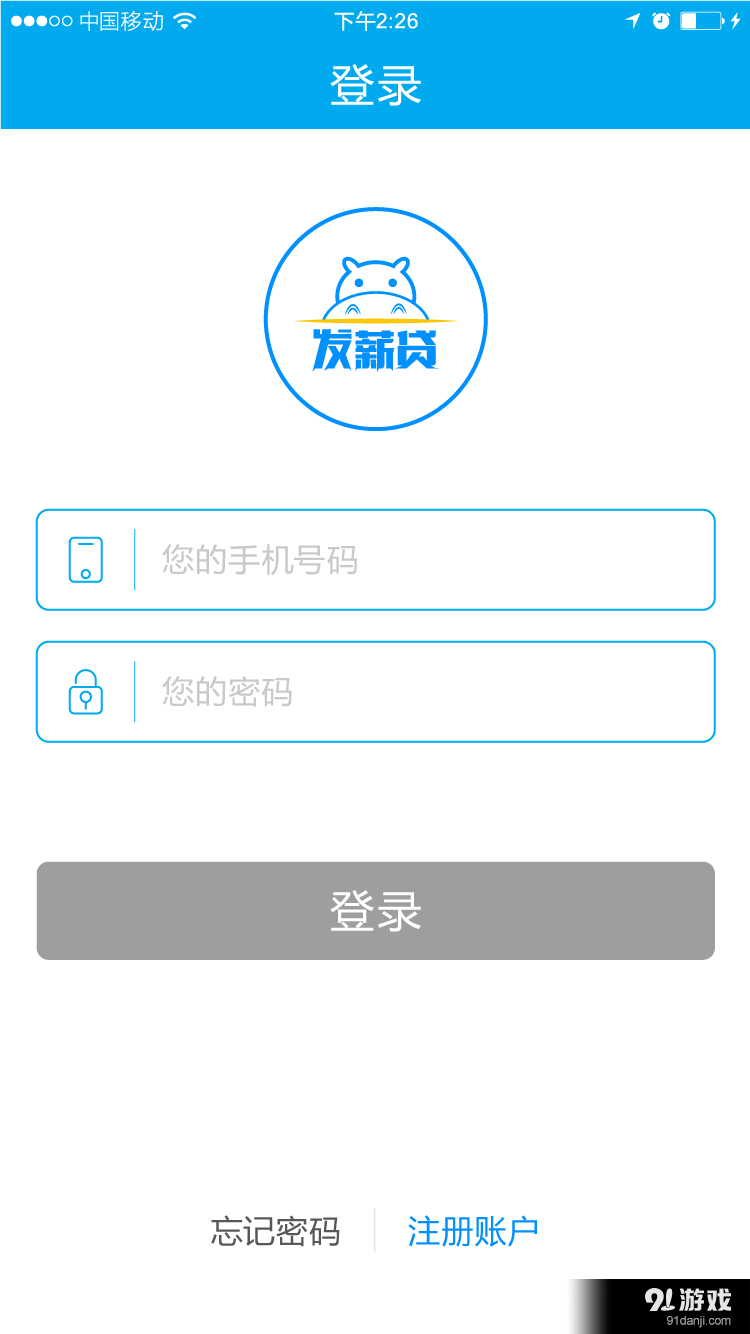
Task: Click the 发薪贷 text inside the logo circle
Action: (x=375, y=350)
